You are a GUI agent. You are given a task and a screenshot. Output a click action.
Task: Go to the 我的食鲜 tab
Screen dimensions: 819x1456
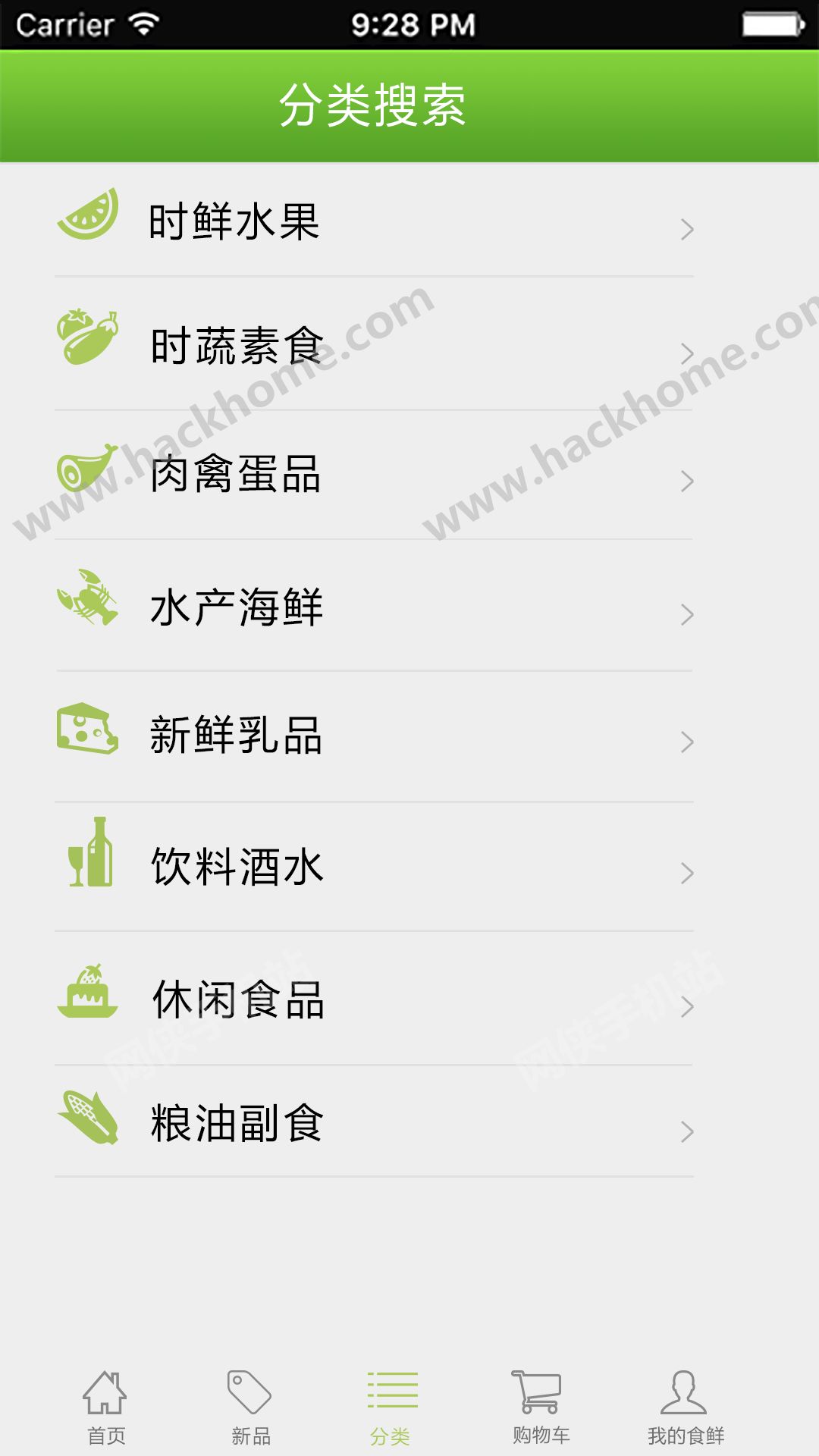[x=685, y=1407]
